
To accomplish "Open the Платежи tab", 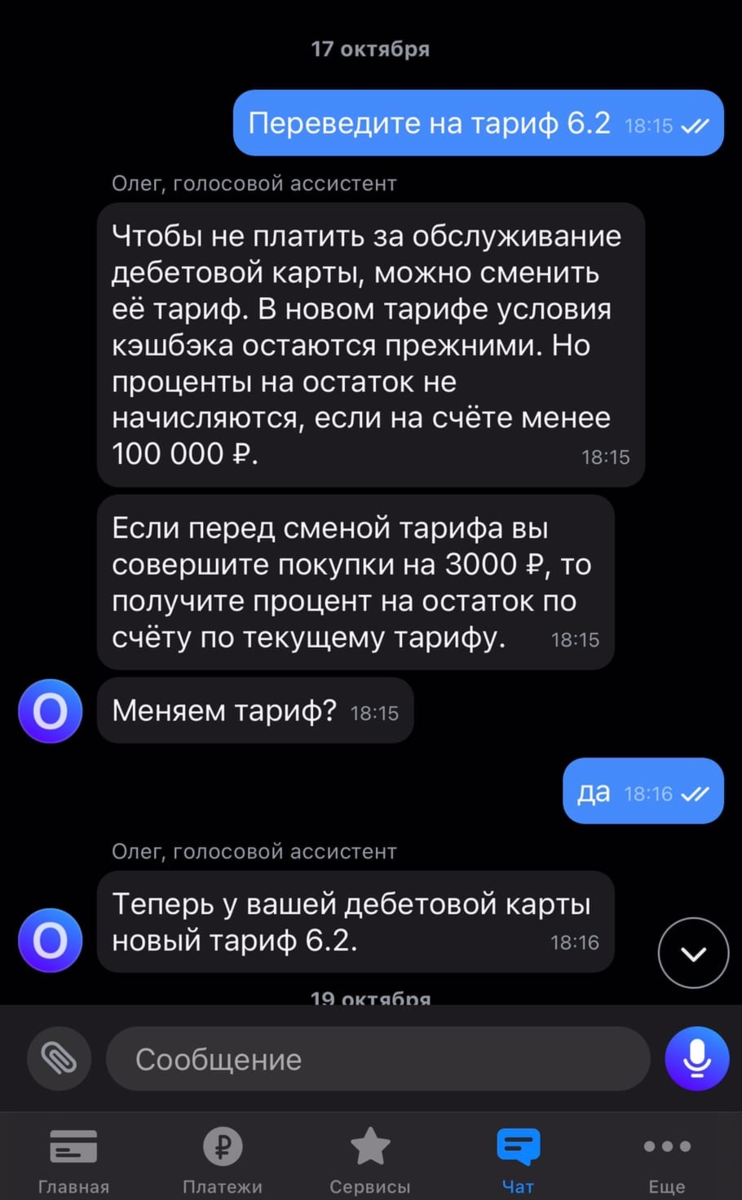I will click(x=222, y=1160).
